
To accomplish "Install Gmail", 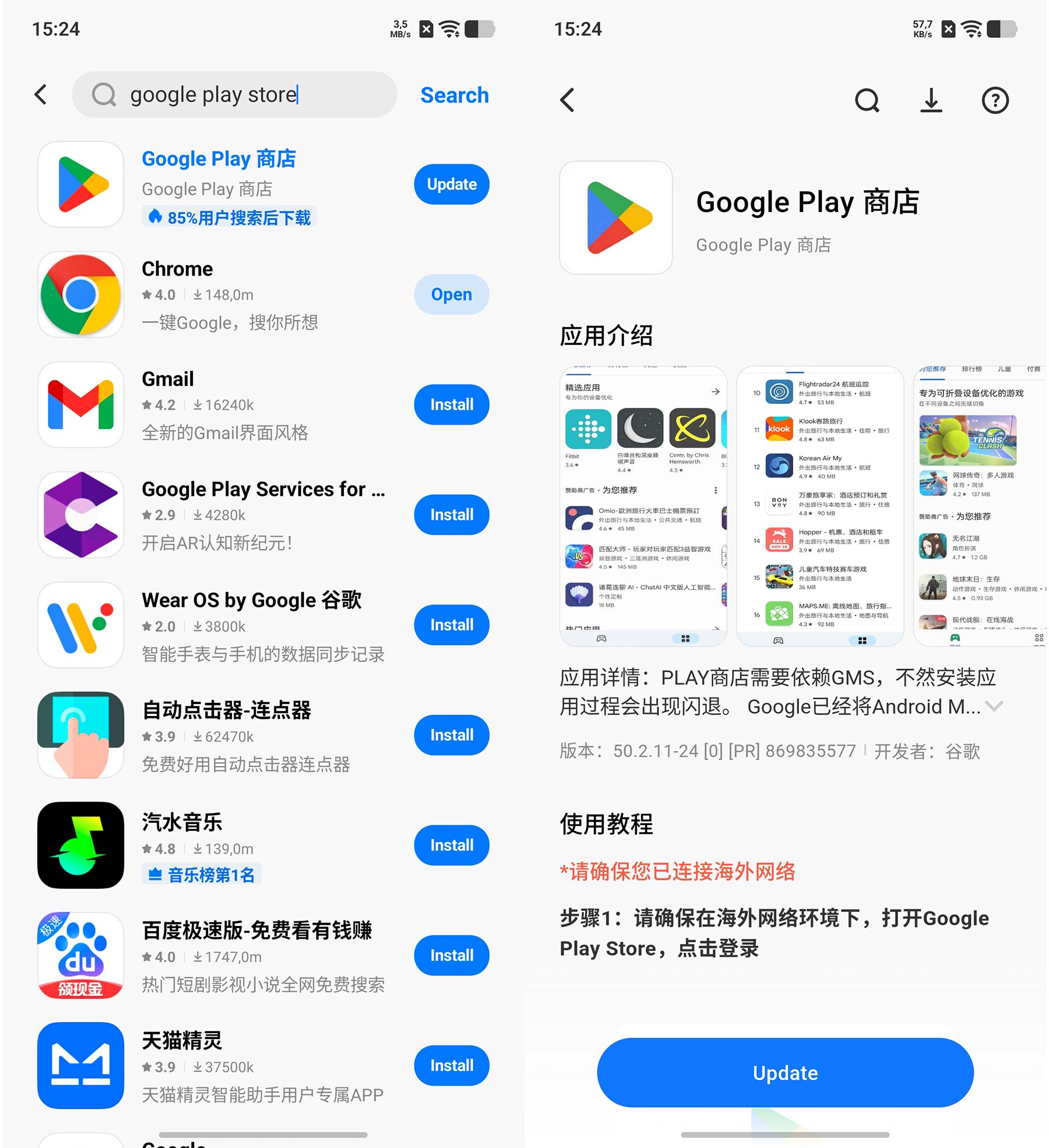I will pyautogui.click(x=451, y=404).
